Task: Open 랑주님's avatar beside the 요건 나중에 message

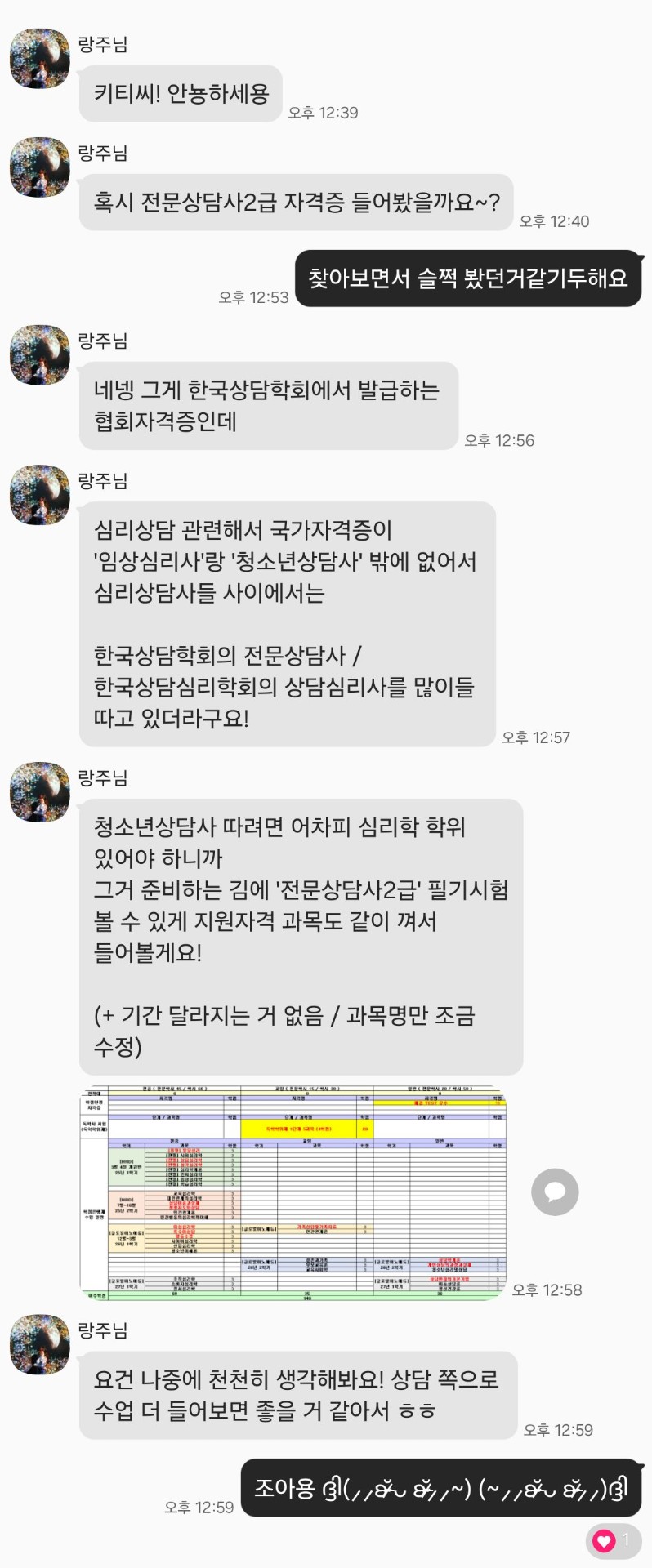Action: 40,1344
